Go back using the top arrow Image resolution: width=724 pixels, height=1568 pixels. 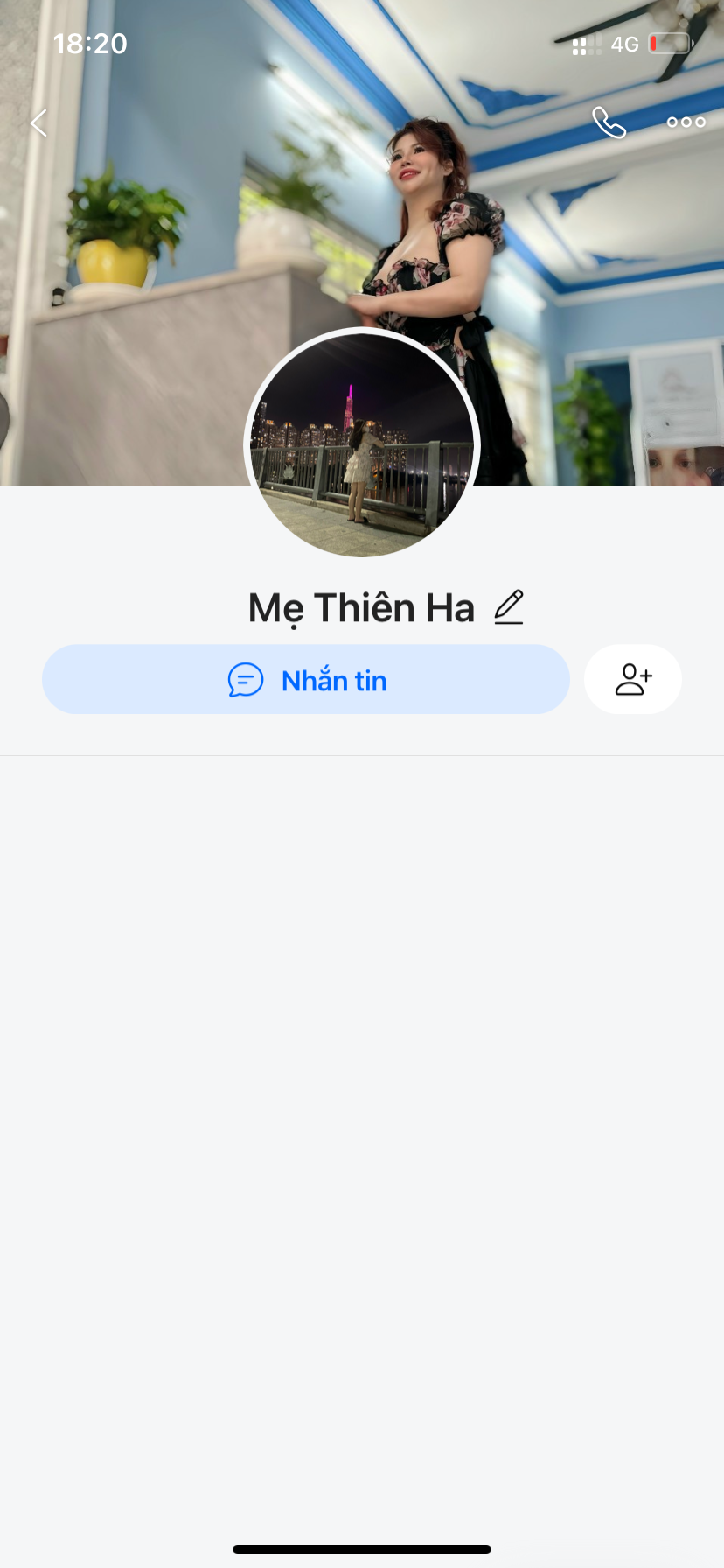[x=38, y=123]
